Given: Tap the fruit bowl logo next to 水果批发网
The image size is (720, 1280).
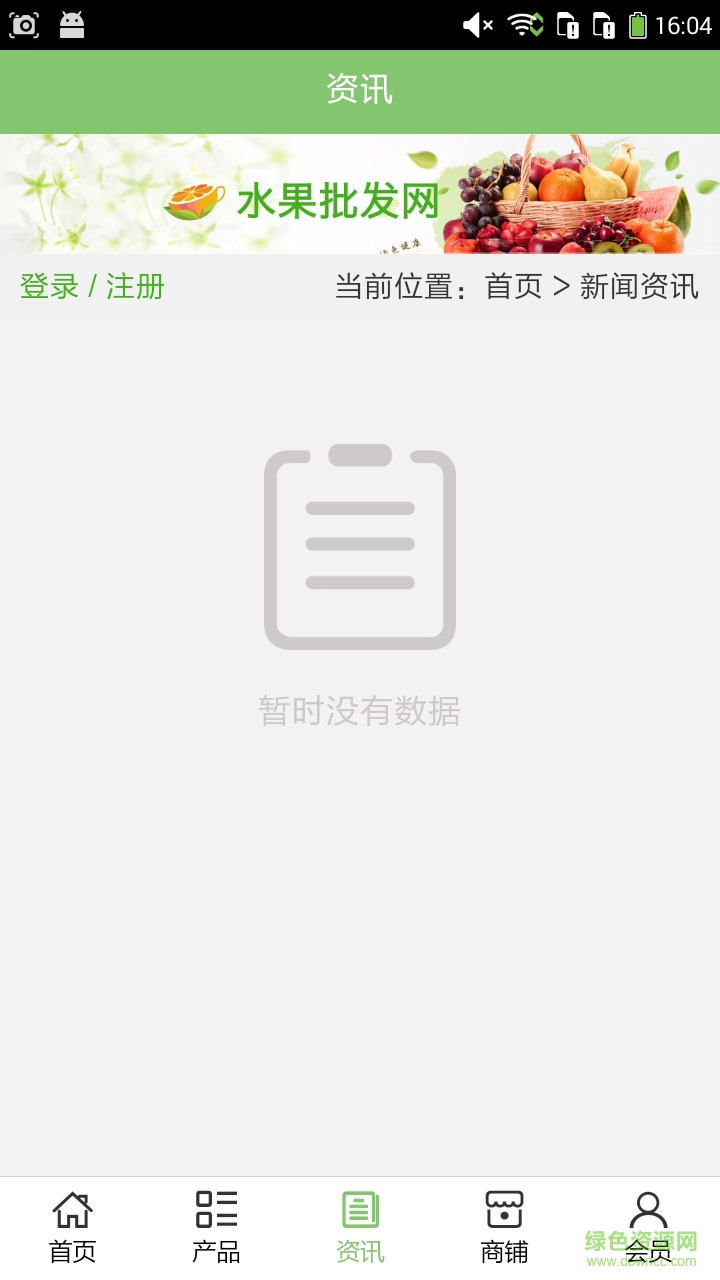Looking at the screenshot, I should pyautogui.click(x=196, y=201).
